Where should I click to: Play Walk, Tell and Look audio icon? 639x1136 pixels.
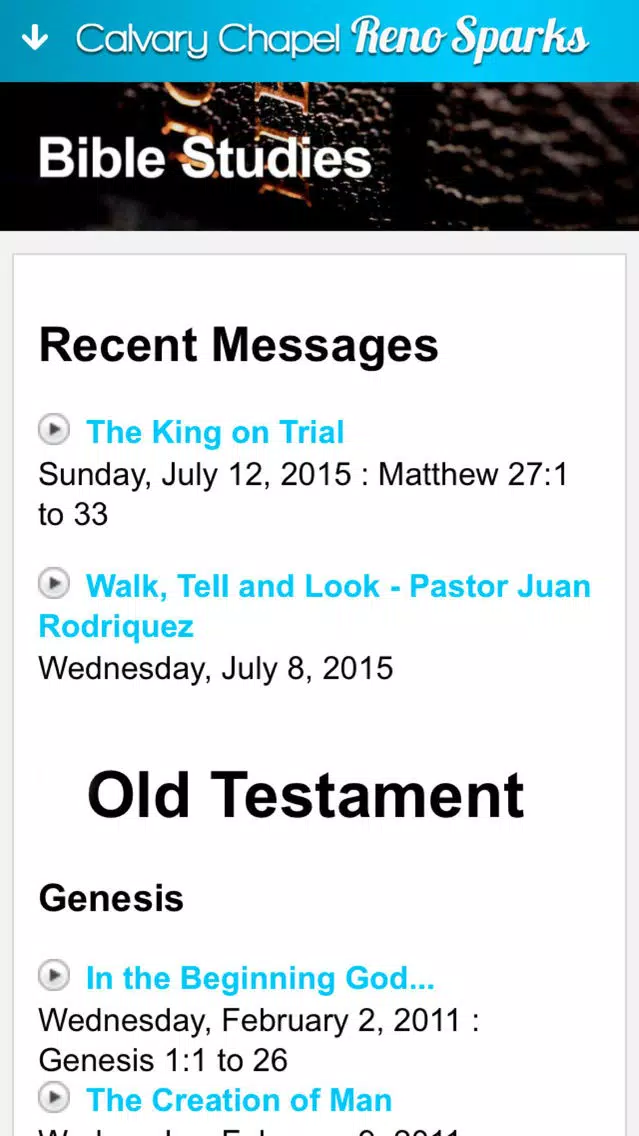pyautogui.click(x=54, y=583)
